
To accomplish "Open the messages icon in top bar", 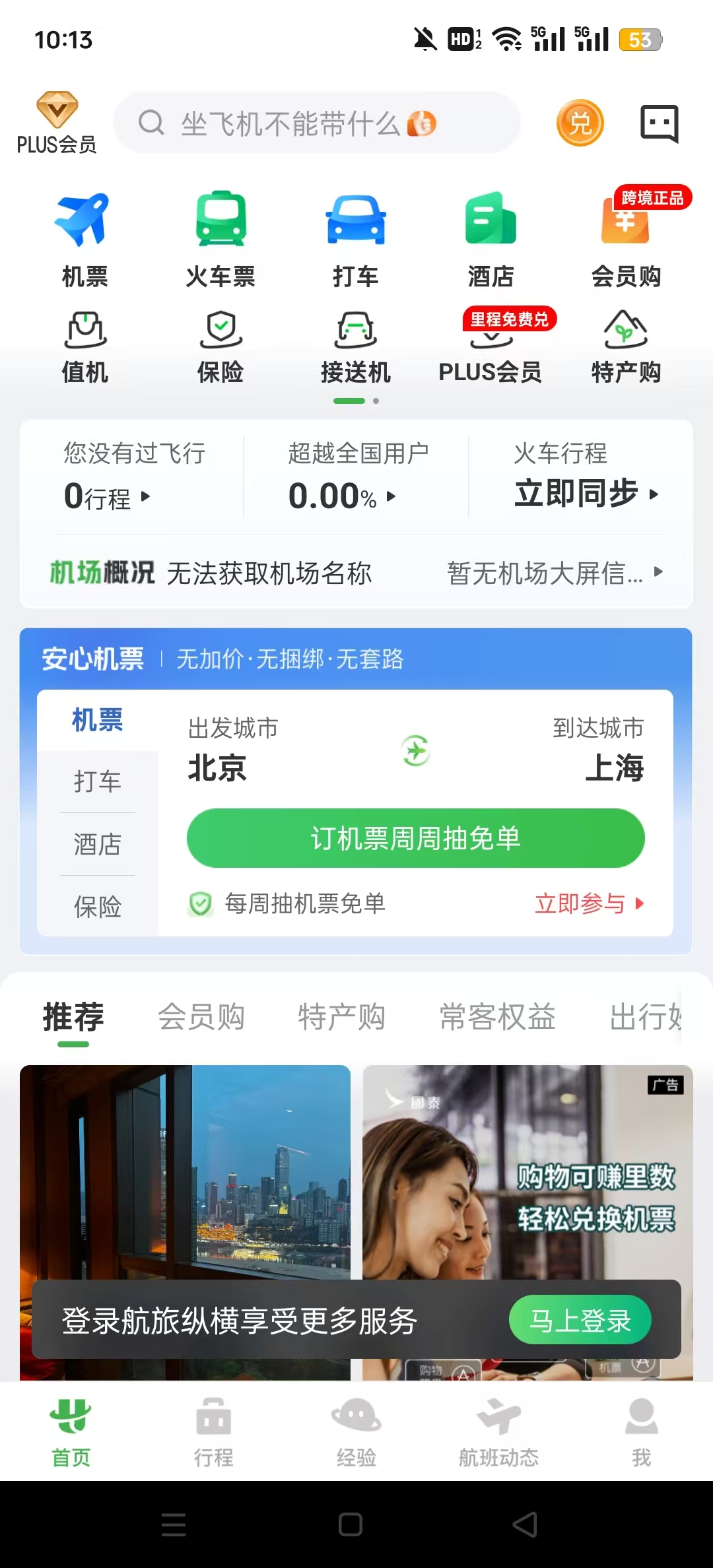I will (x=659, y=123).
